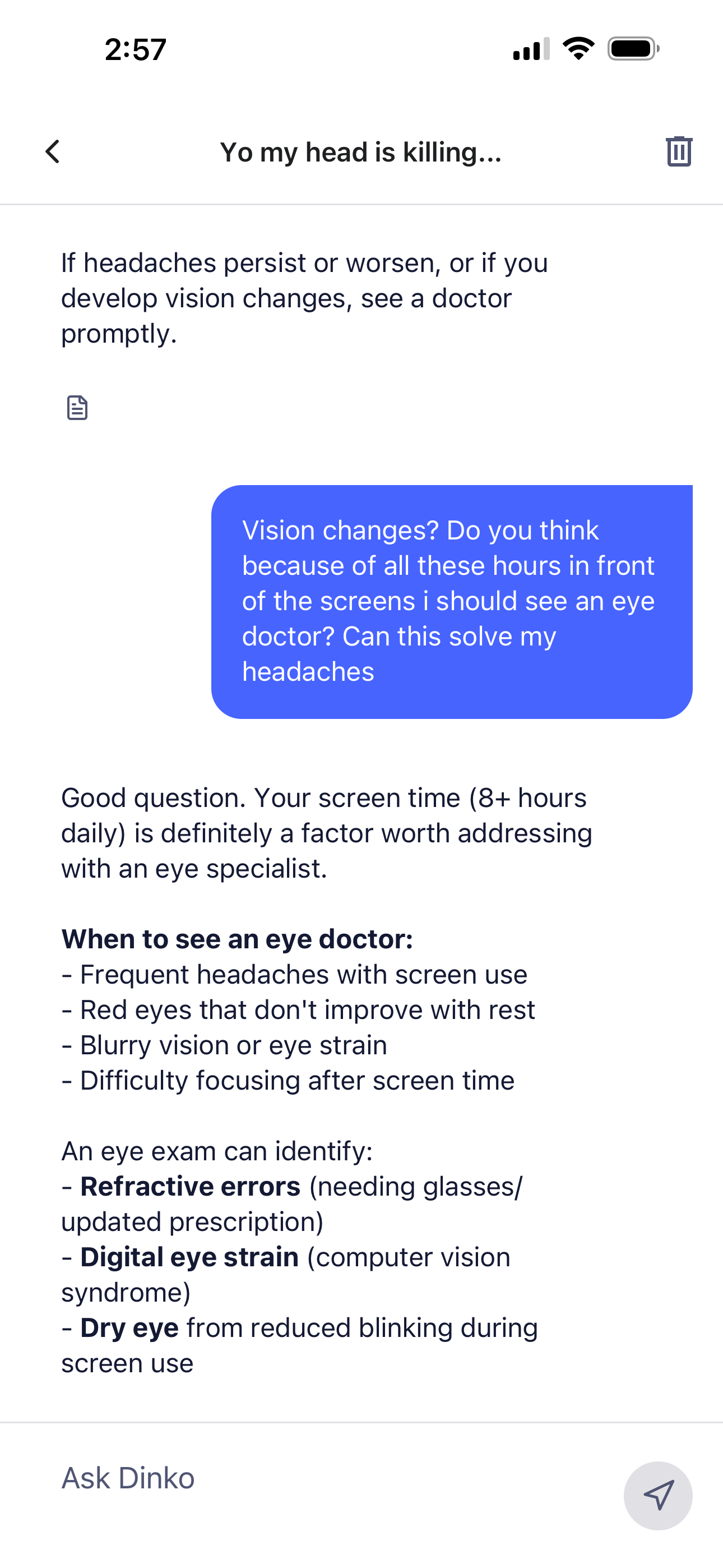Image resolution: width=723 pixels, height=1568 pixels.
Task: Tap the document icon below the reply
Action: pos(77,408)
